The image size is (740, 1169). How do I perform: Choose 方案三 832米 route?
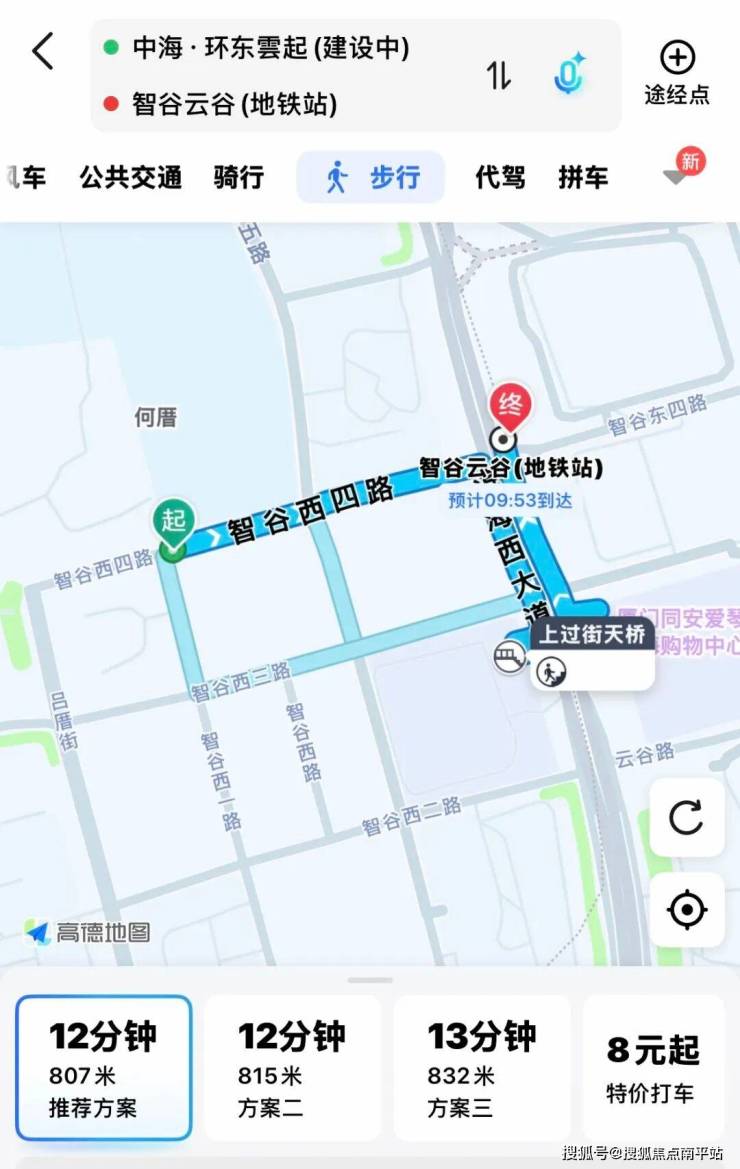point(481,1067)
